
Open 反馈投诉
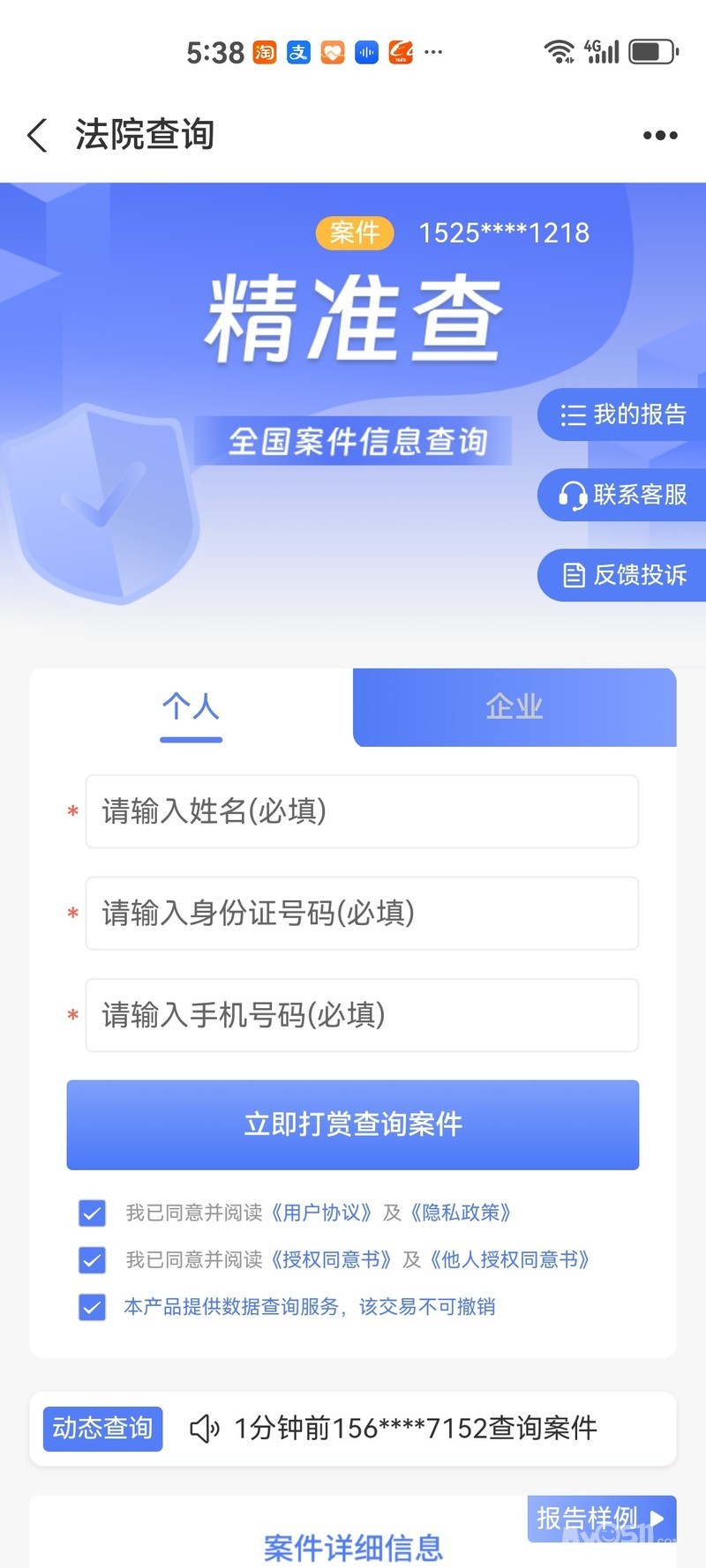pos(623,575)
